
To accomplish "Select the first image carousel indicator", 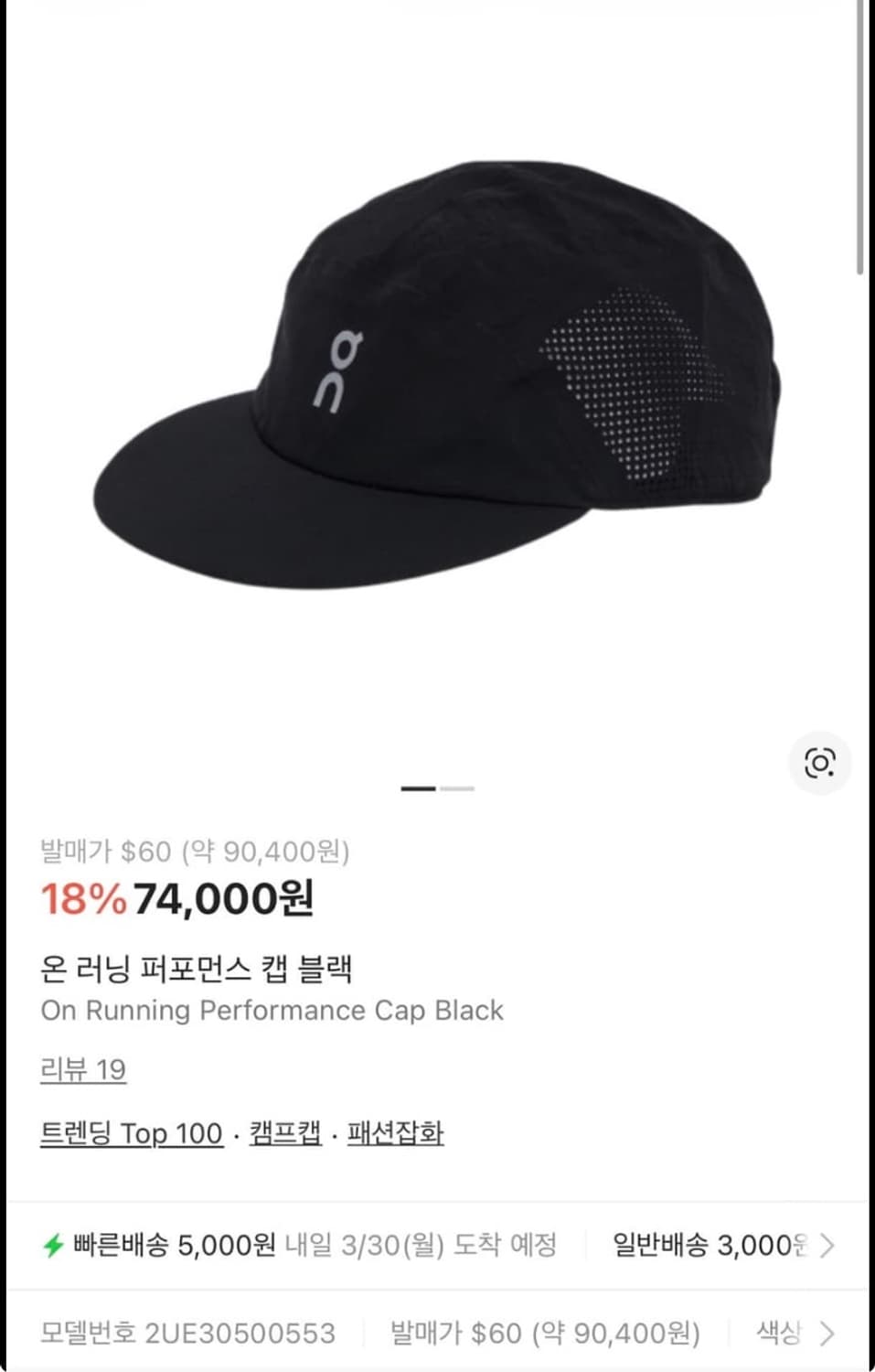I will point(418,788).
